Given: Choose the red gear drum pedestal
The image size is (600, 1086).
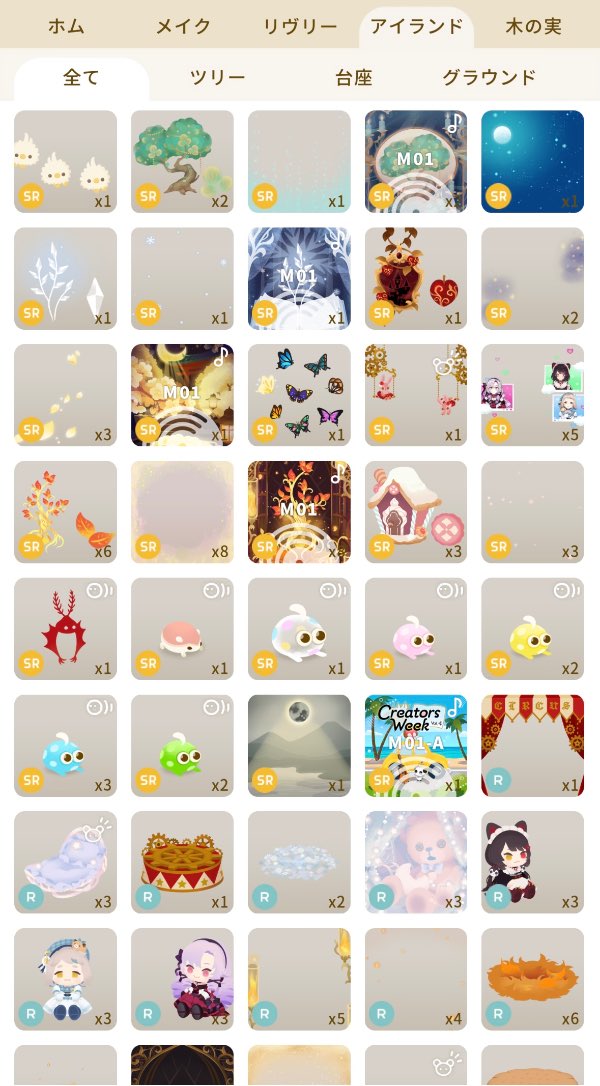Looking at the screenshot, I should click(x=182, y=862).
